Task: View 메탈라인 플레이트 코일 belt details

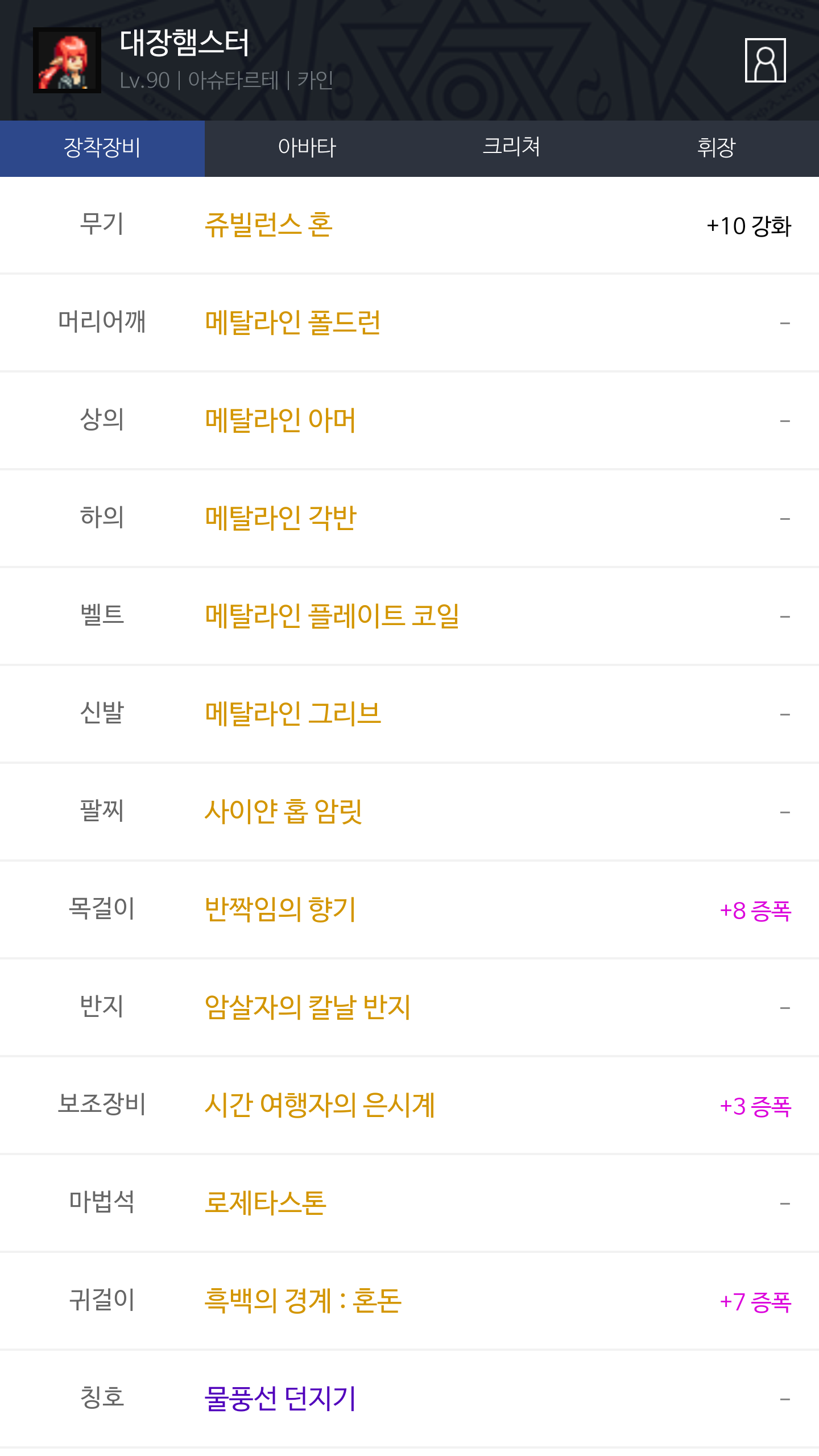Action: (x=332, y=617)
